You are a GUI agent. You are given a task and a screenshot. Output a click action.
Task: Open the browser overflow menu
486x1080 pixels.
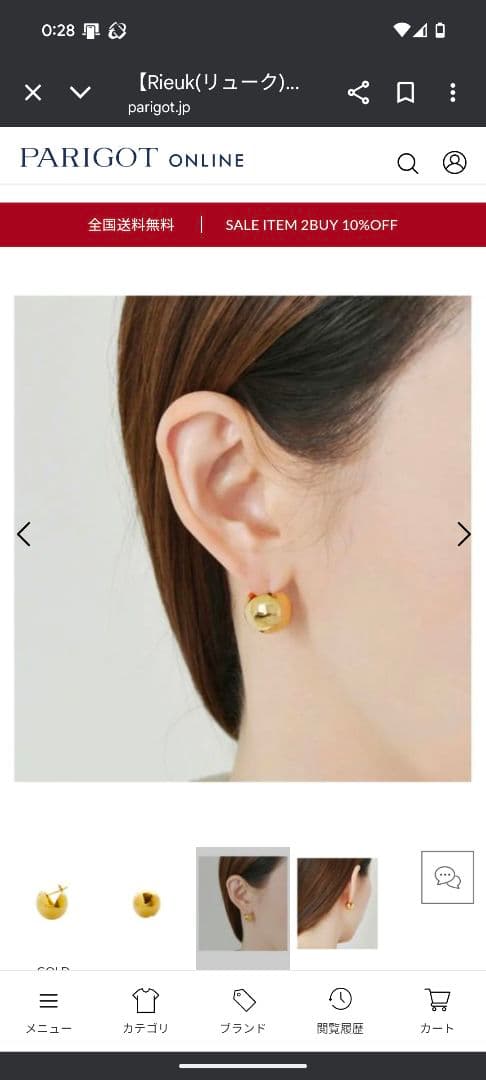[x=452, y=92]
